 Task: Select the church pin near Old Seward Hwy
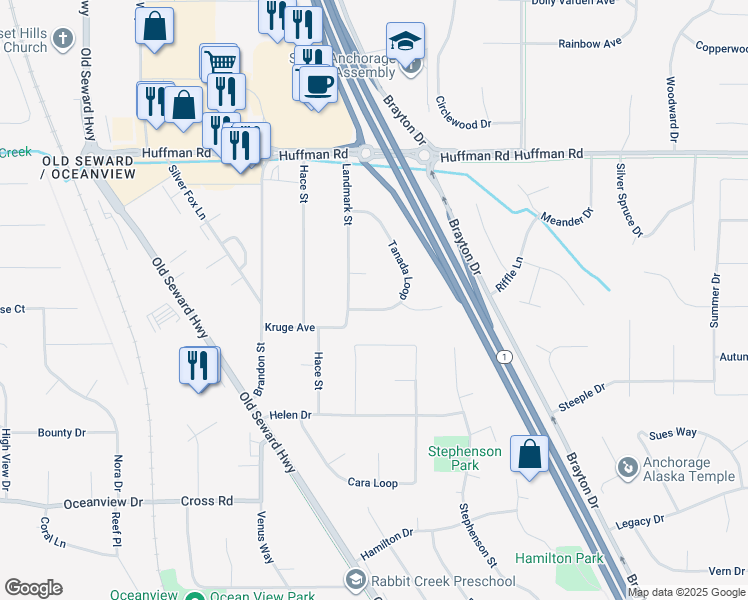(63, 39)
